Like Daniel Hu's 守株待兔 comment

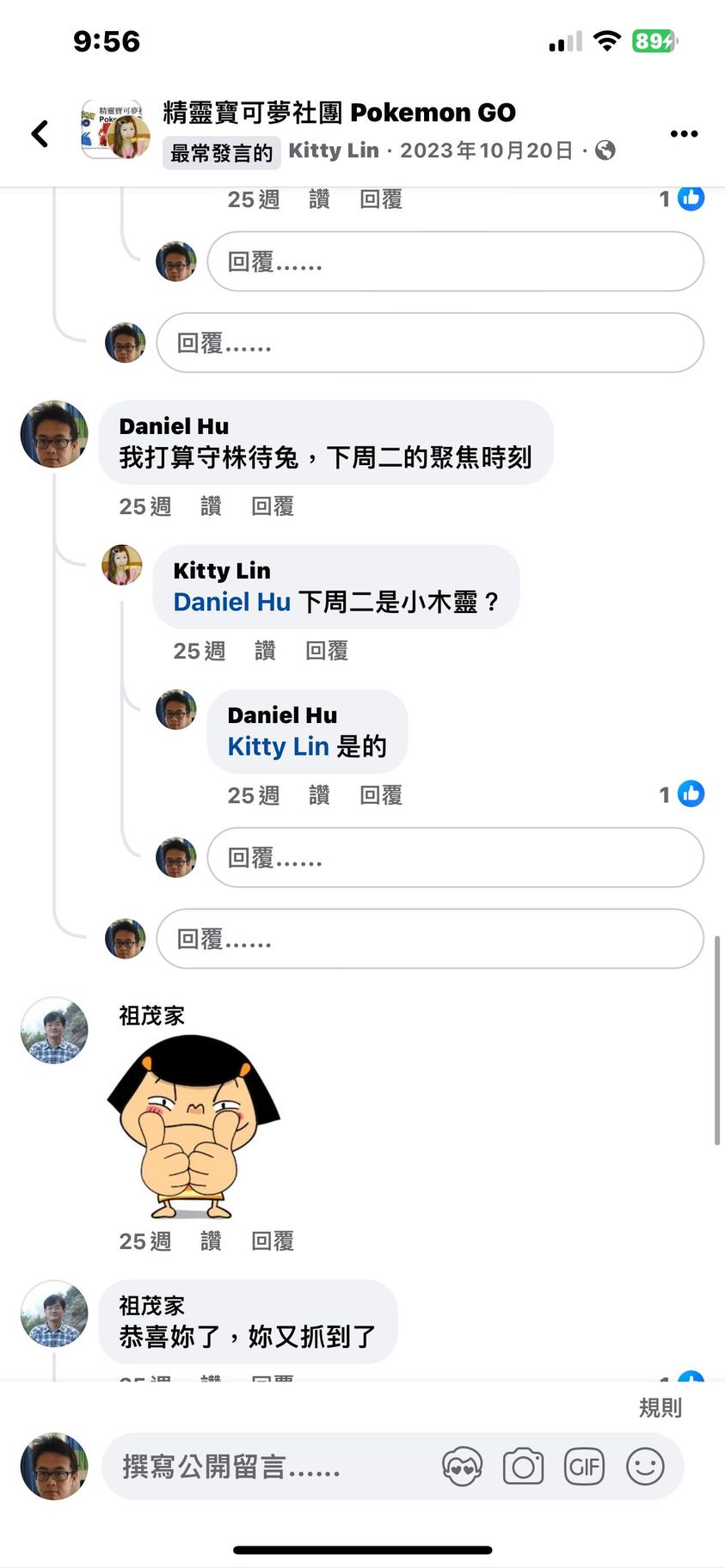[x=211, y=506]
